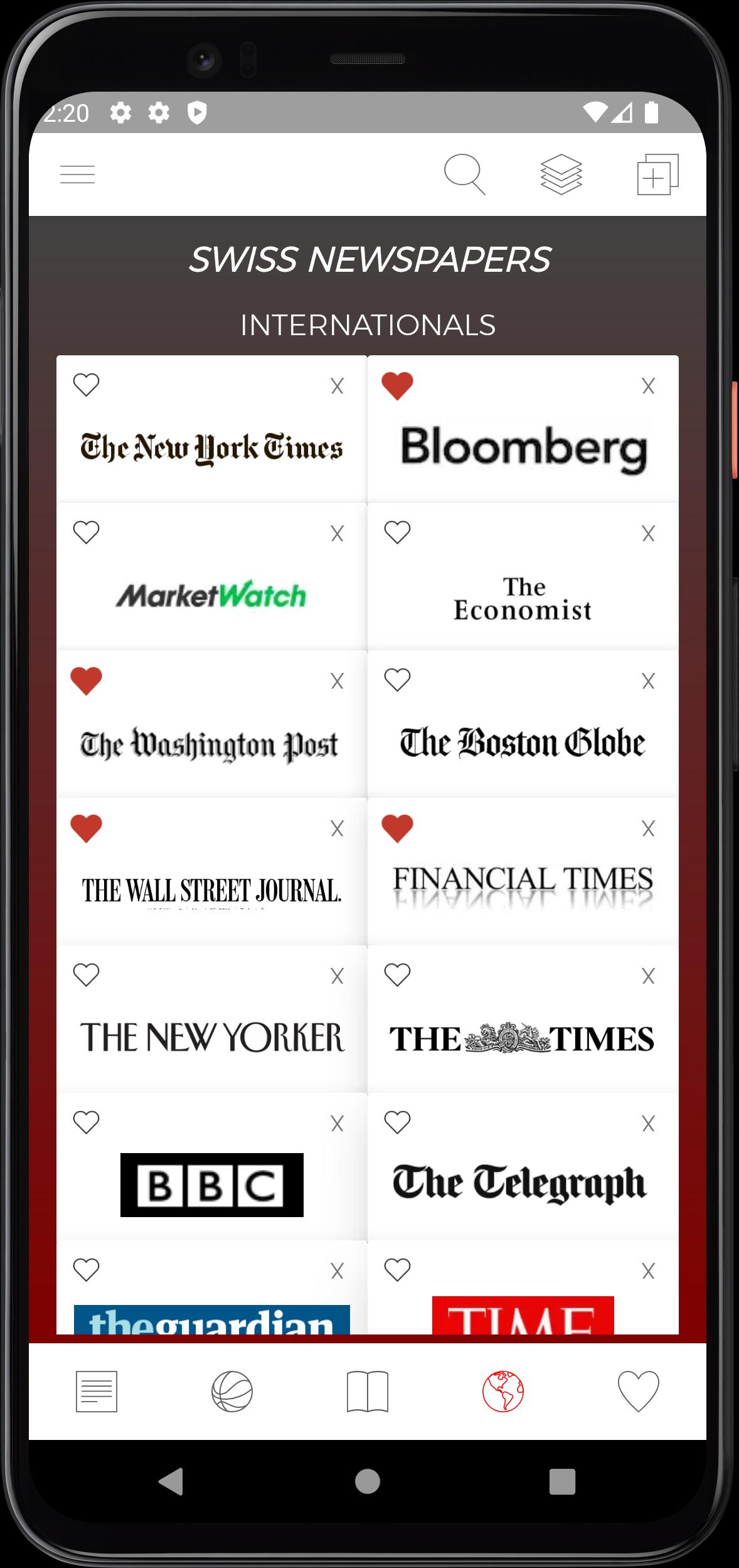
Task: Open the hamburger menu
Action: 77,175
